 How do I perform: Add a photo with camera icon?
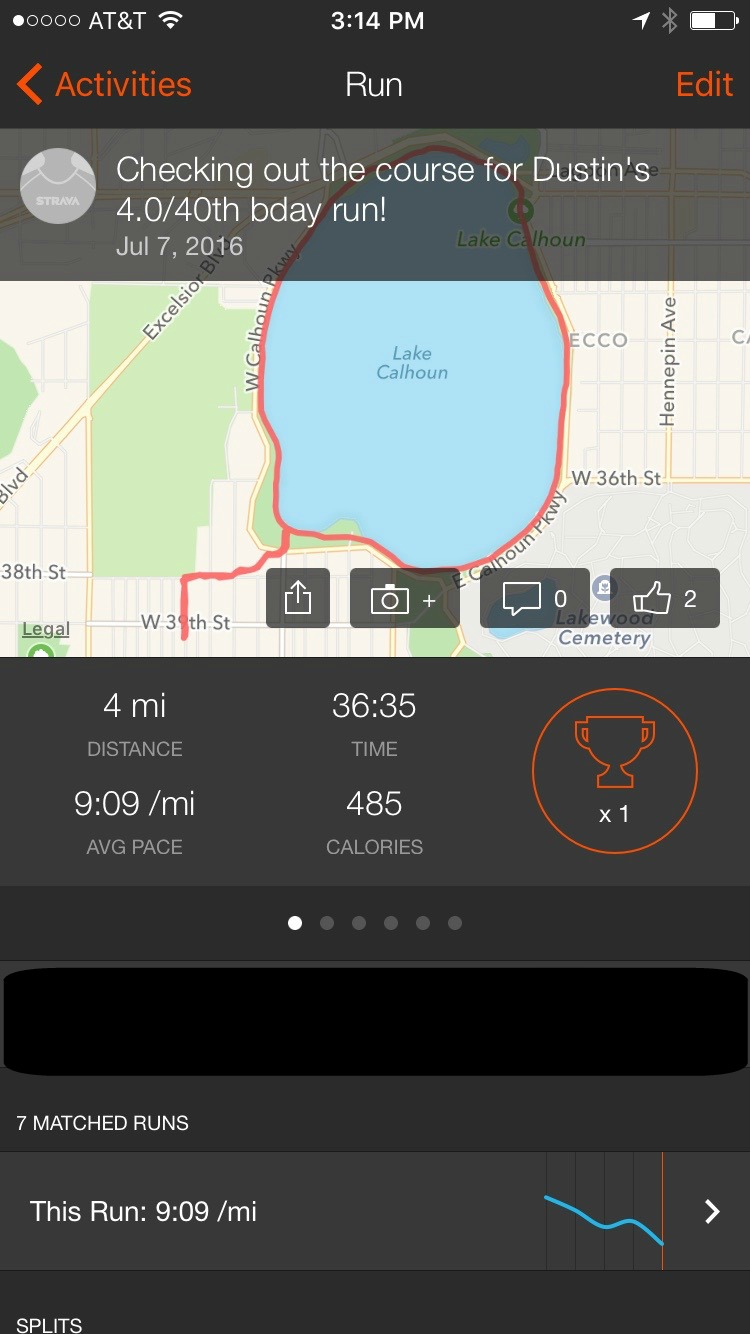(405, 598)
